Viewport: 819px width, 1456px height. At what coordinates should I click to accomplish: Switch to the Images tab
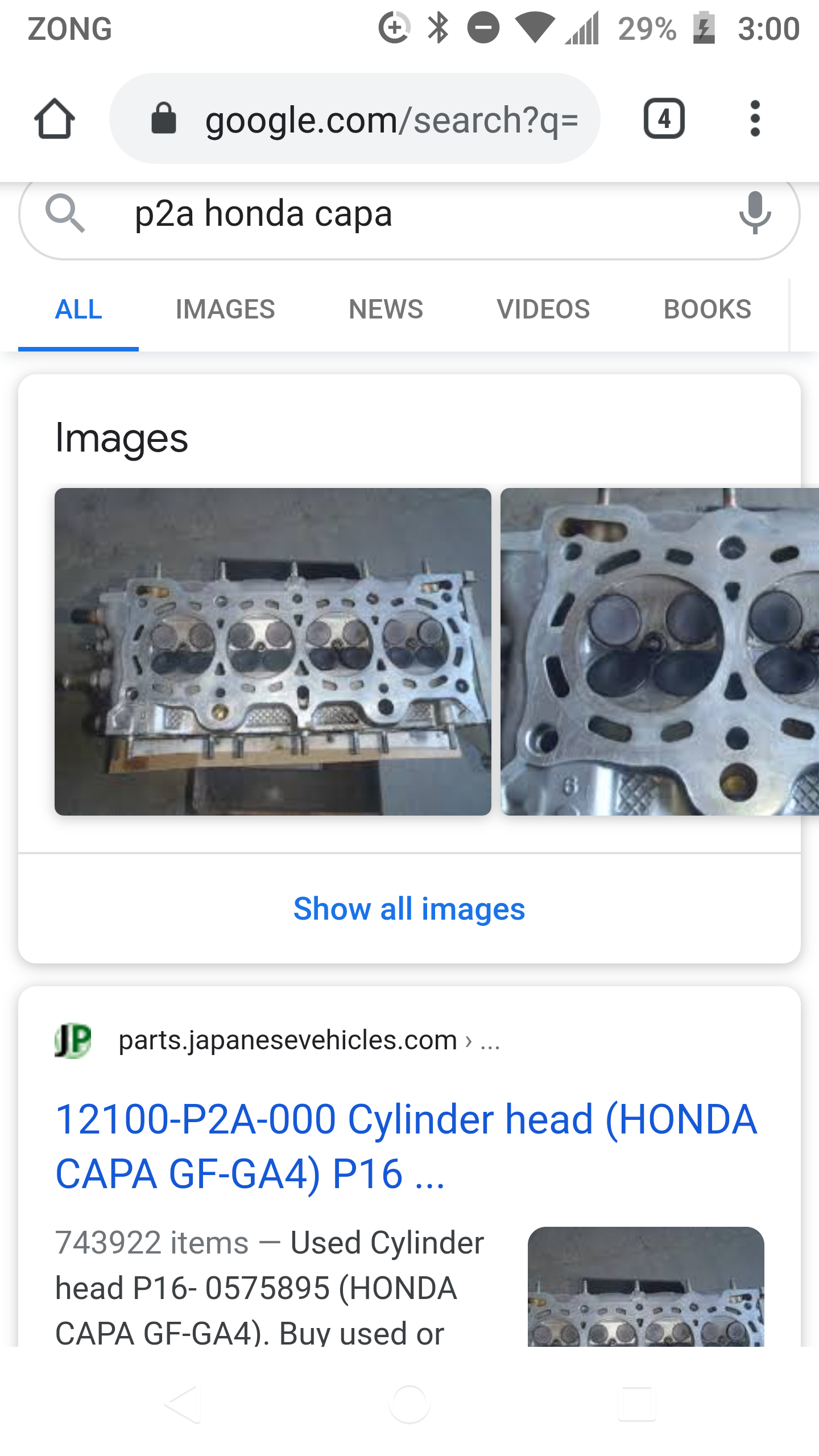click(x=225, y=310)
